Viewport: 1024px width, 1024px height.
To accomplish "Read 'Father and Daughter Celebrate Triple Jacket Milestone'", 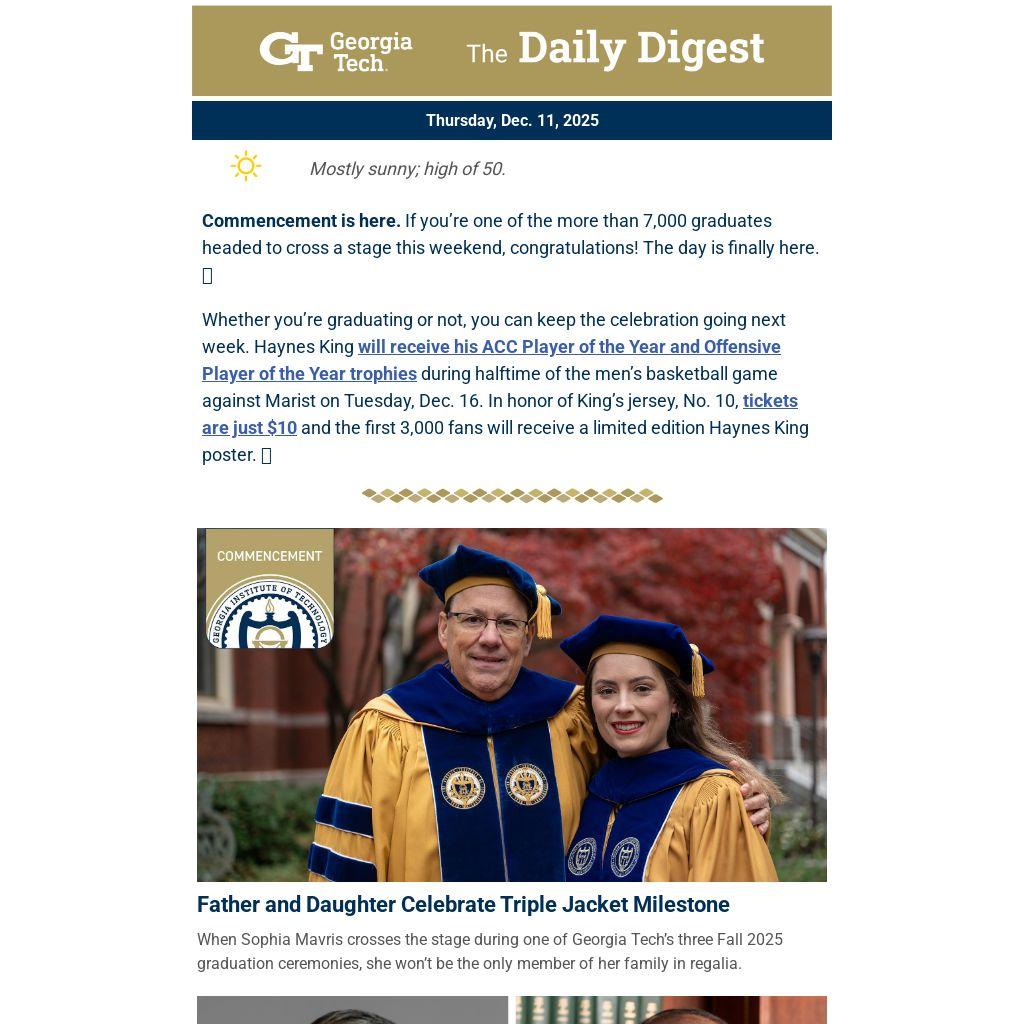I will (463, 905).
